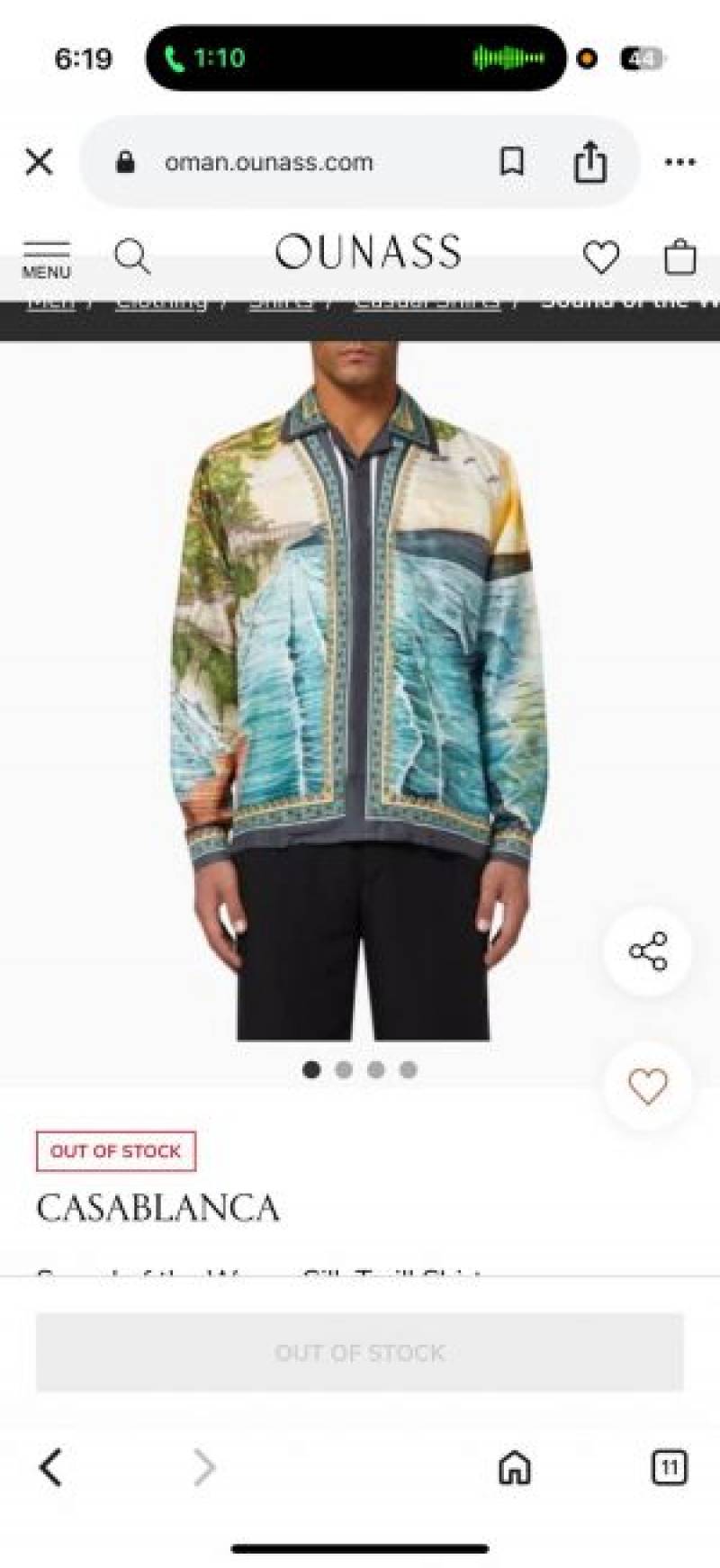Open the browser share icon

[590, 163]
